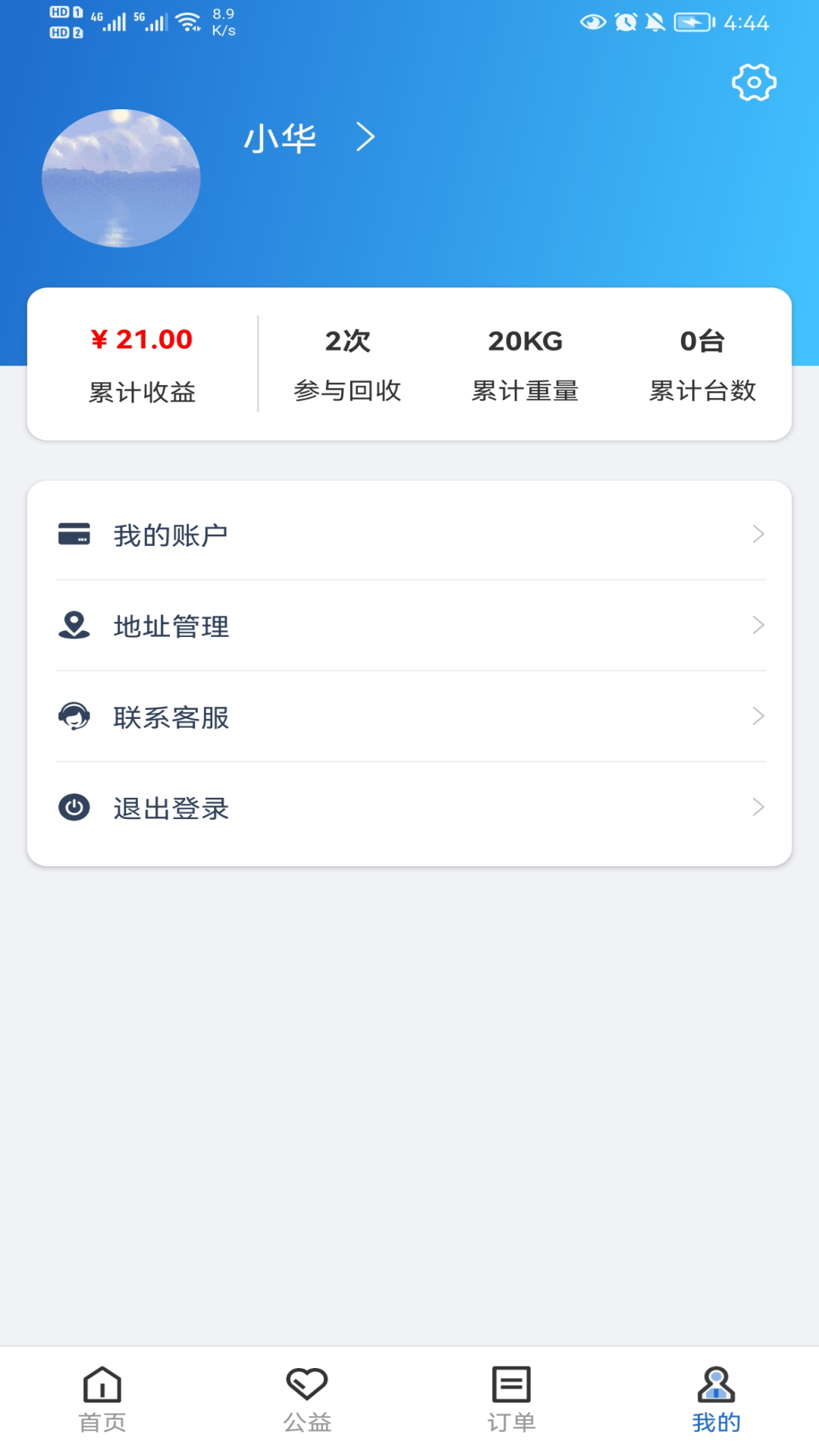The height and width of the screenshot is (1456, 819).
Task: Open 我的账户 via its right chevron
Action: (758, 535)
